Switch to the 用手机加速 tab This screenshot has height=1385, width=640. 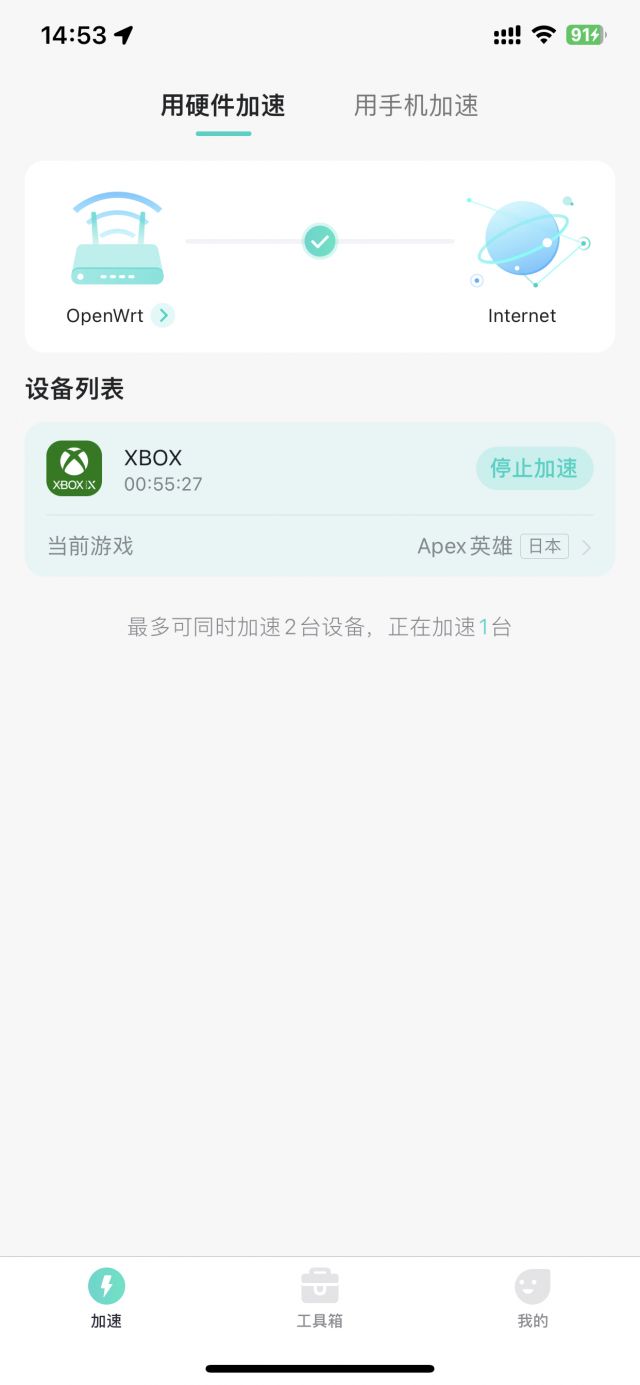pos(416,106)
